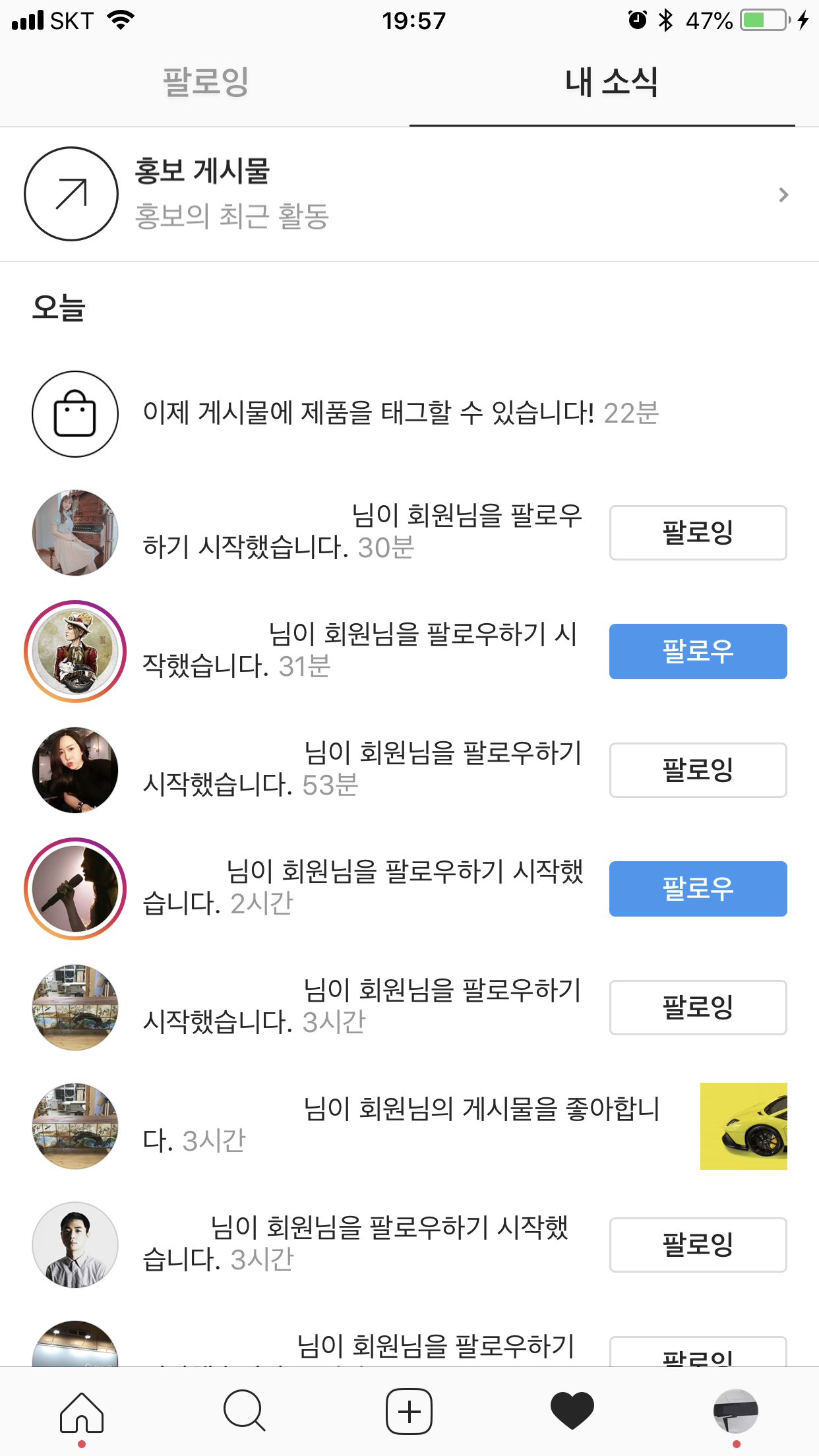819x1456 pixels.
Task: Open the yellow car post thumbnail
Action: [743, 1126]
